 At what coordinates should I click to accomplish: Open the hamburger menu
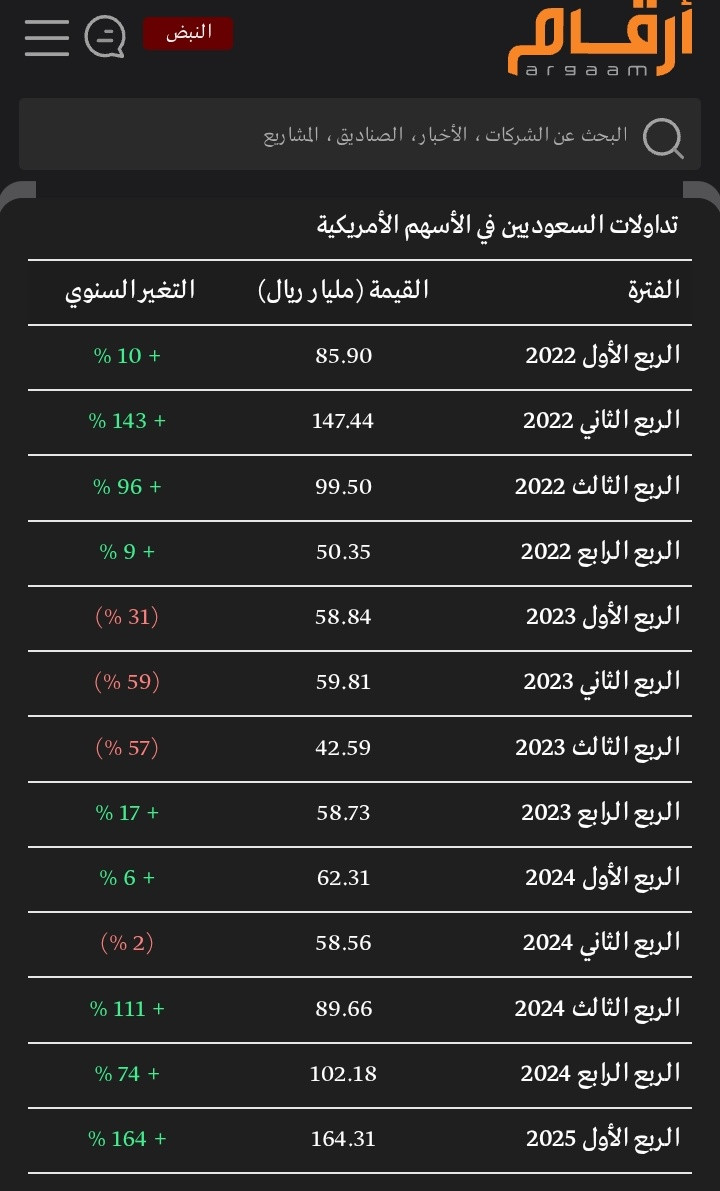(46, 37)
